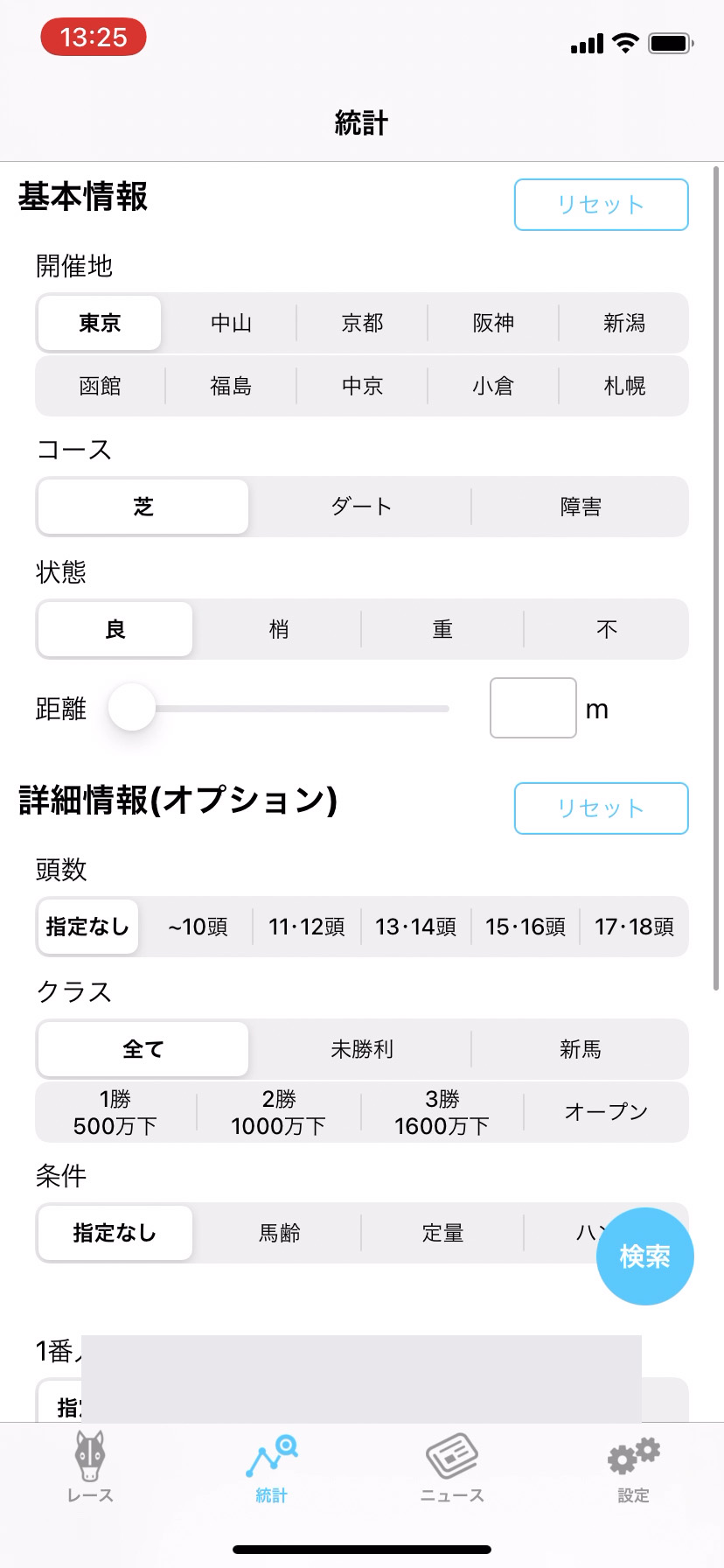This screenshot has width=724, height=1568.
Task: Filter class by 未勝利
Action: pyautogui.click(x=361, y=1049)
